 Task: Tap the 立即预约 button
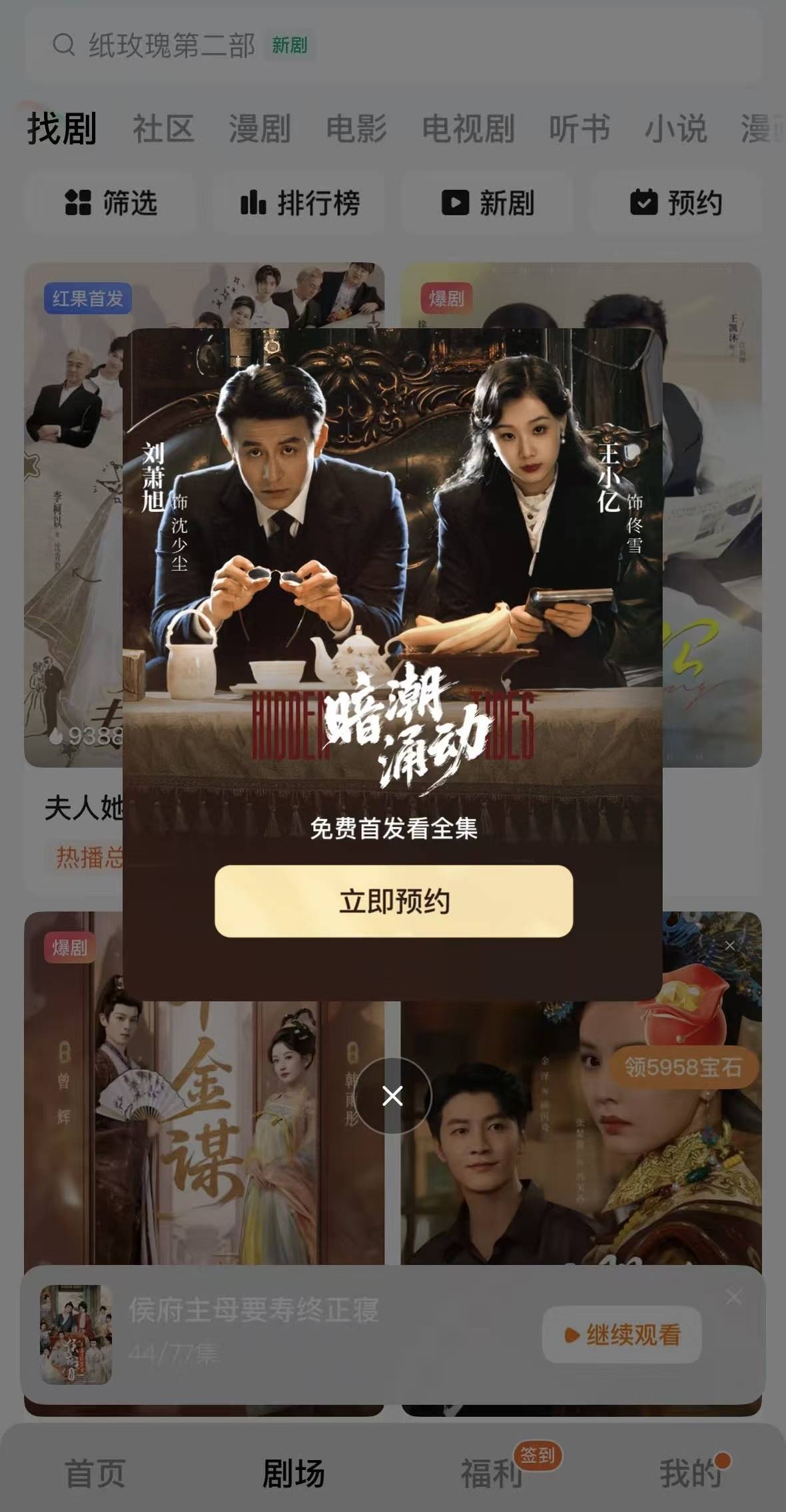coord(394,901)
